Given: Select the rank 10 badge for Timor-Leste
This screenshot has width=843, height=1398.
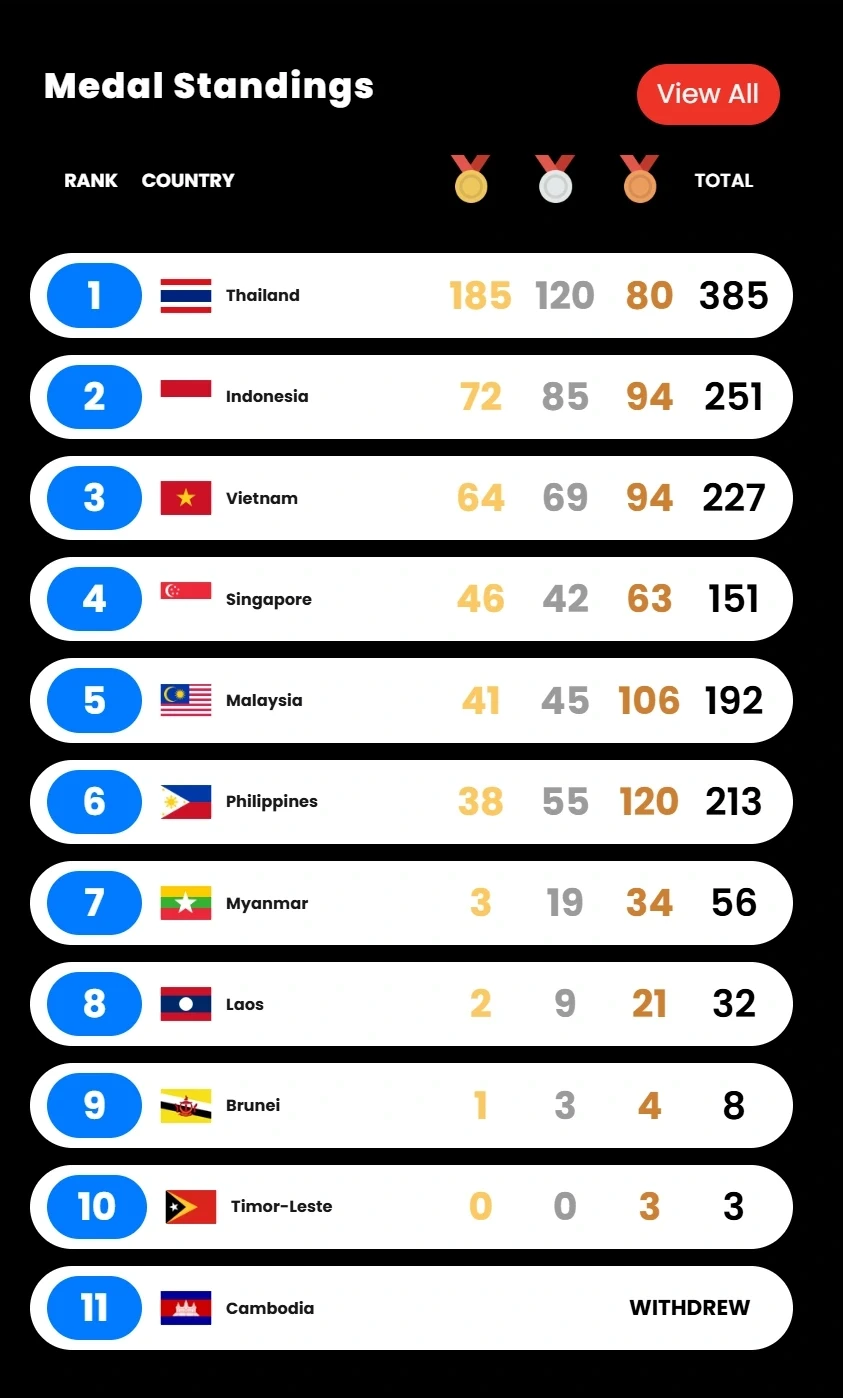Looking at the screenshot, I should point(92,1206).
